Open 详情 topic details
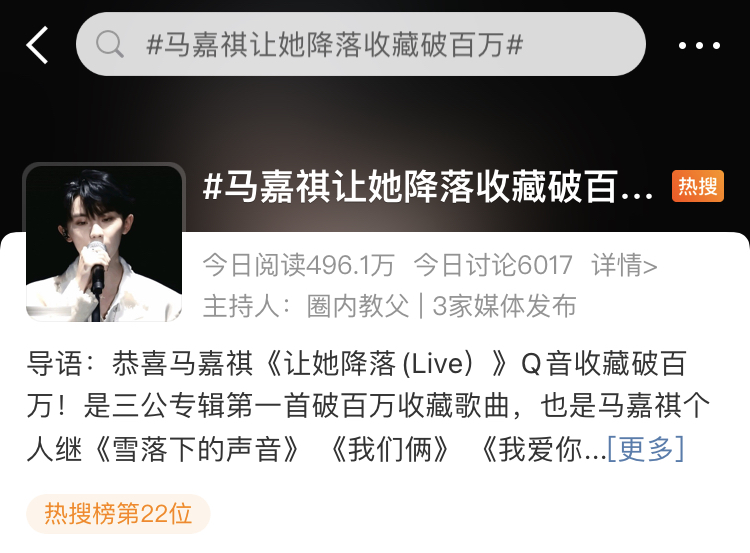Image resolution: width=750 pixels, height=553 pixels. (624, 265)
